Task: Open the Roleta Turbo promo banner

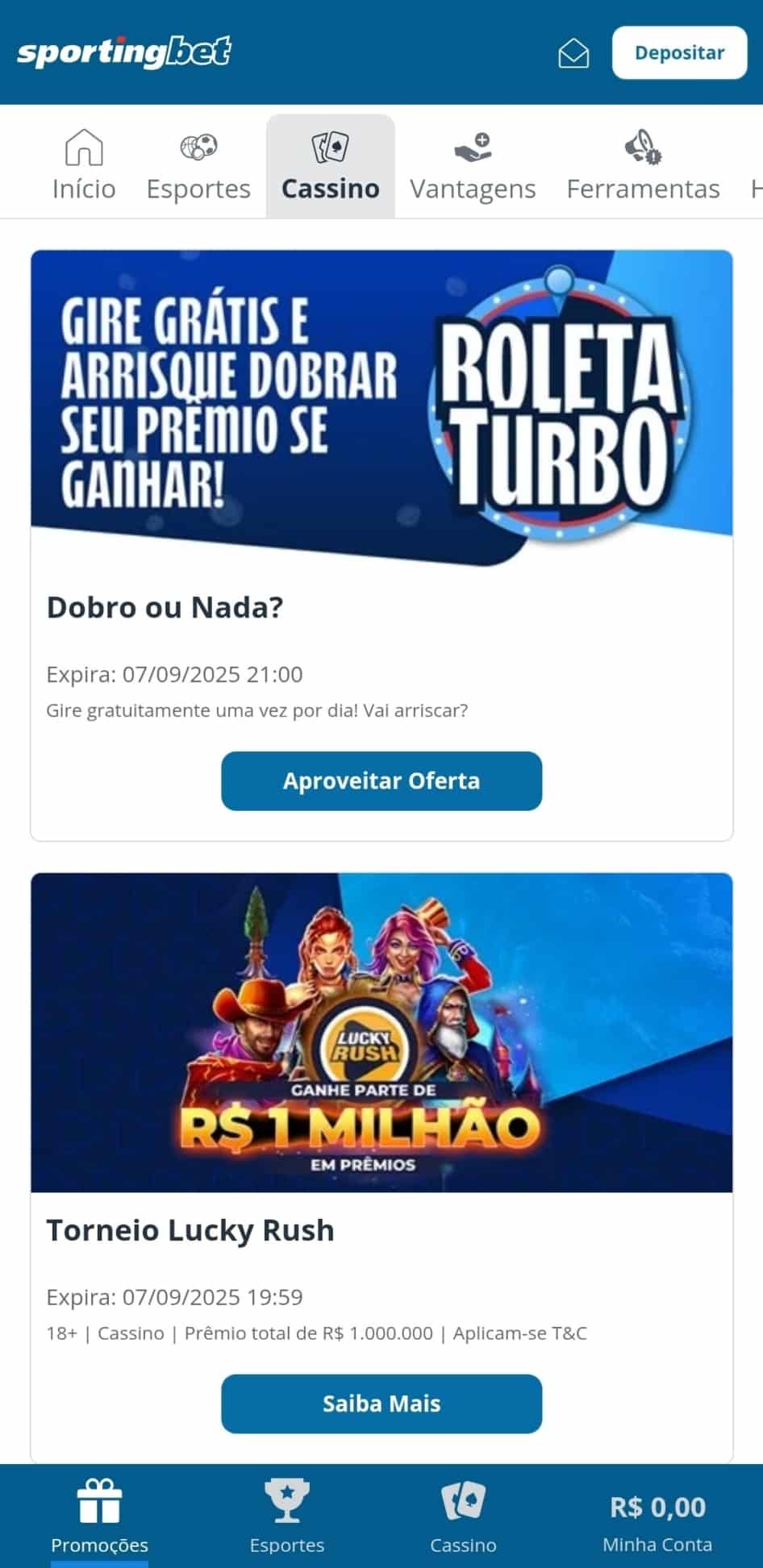Action: (x=381, y=403)
